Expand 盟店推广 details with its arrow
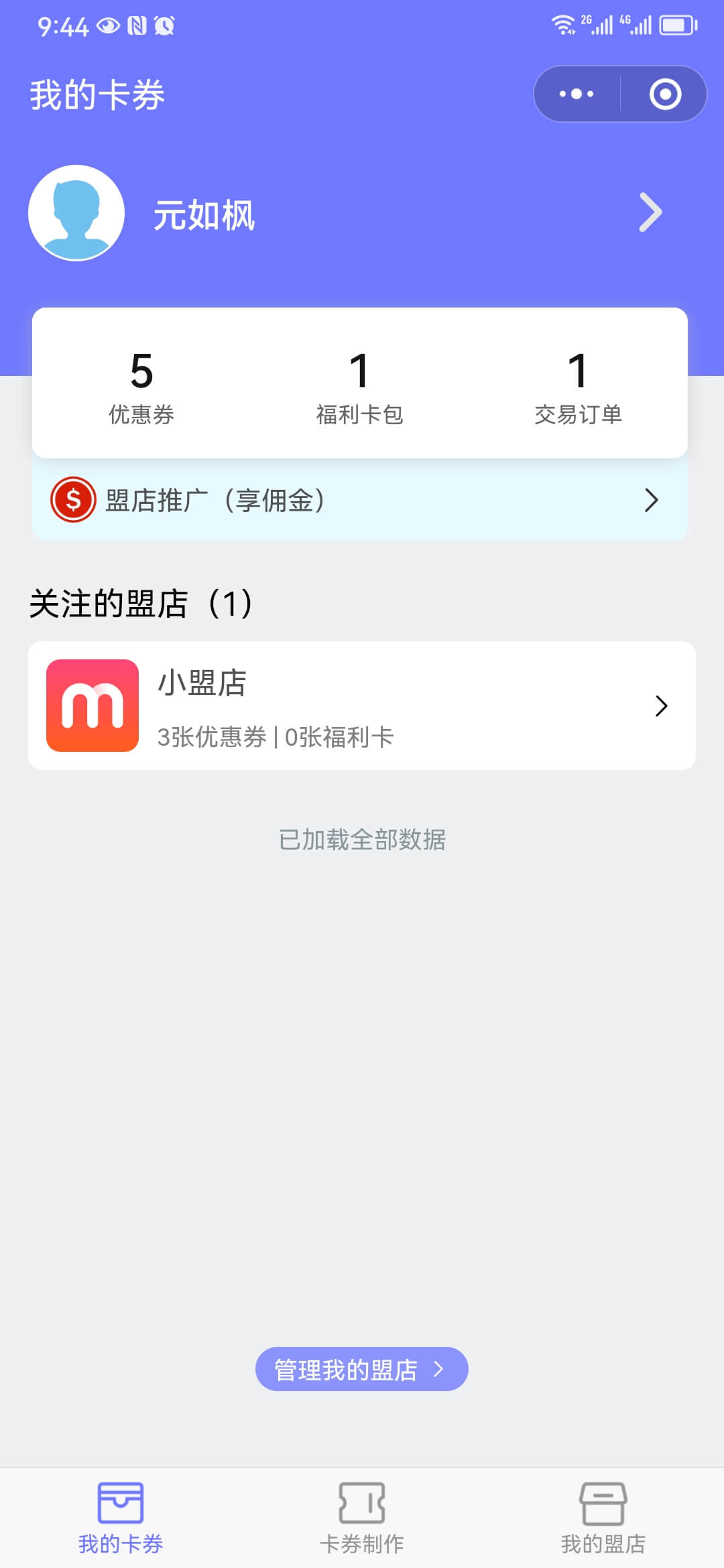Screen dimensions: 724x1568 (651, 500)
